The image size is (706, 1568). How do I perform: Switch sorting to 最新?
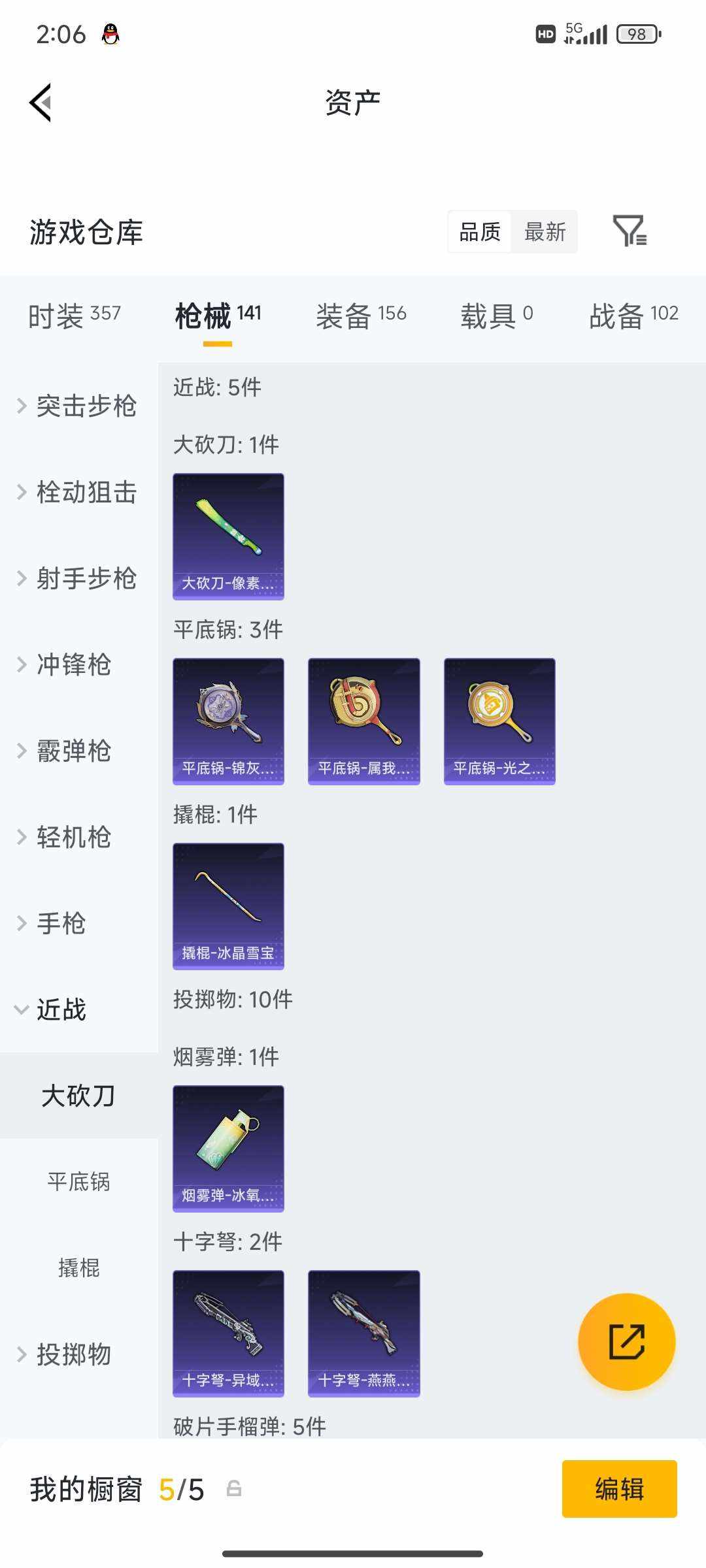(545, 232)
